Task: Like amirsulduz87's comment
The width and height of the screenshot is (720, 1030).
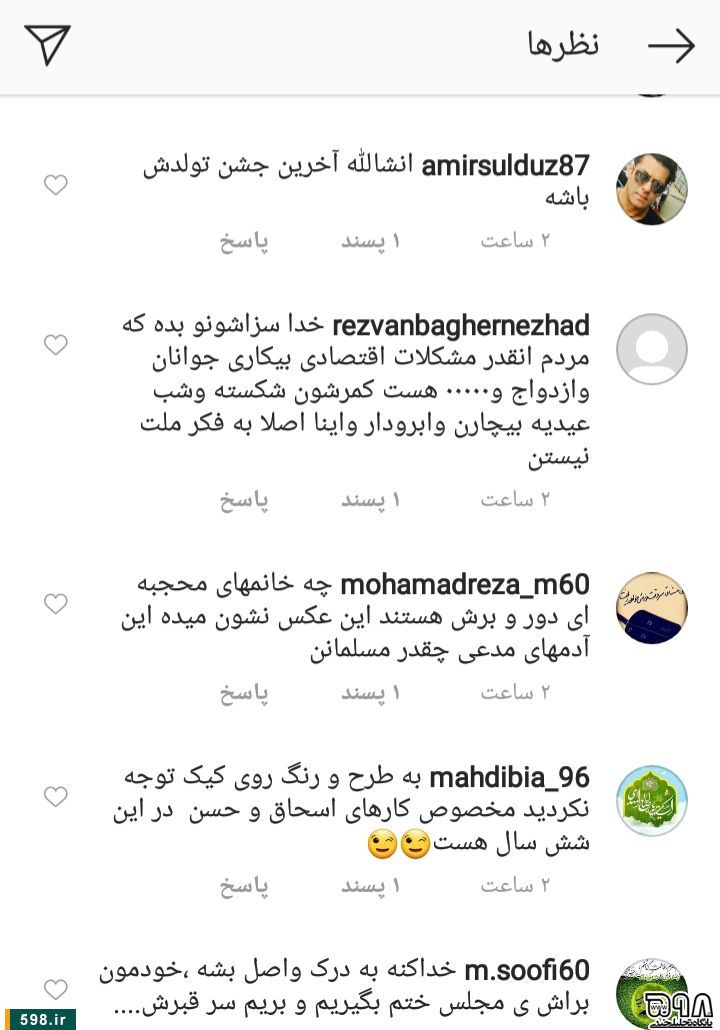Action: click(x=56, y=185)
